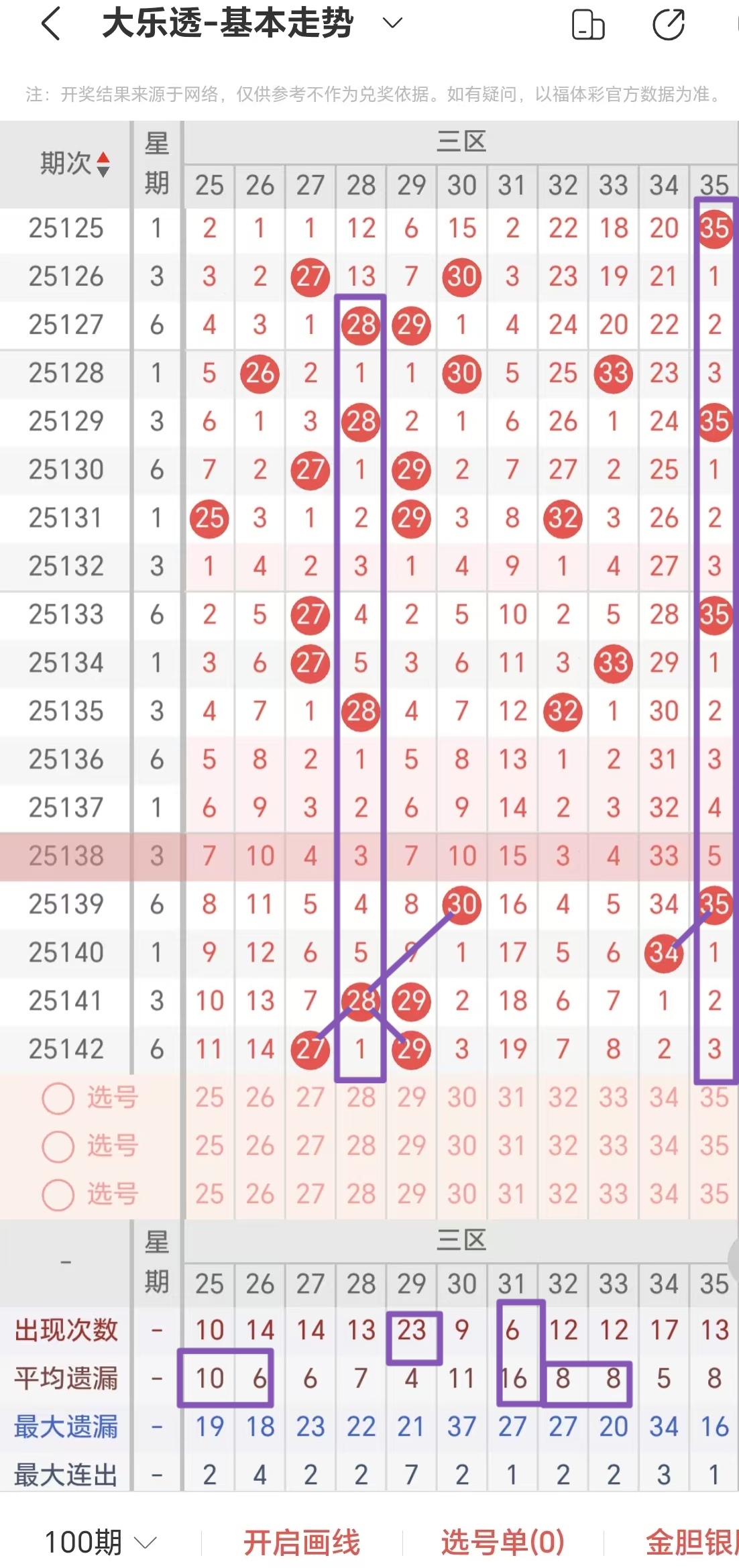Select the first 选号 radio button
The width and height of the screenshot is (739, 1568).
58,1099
